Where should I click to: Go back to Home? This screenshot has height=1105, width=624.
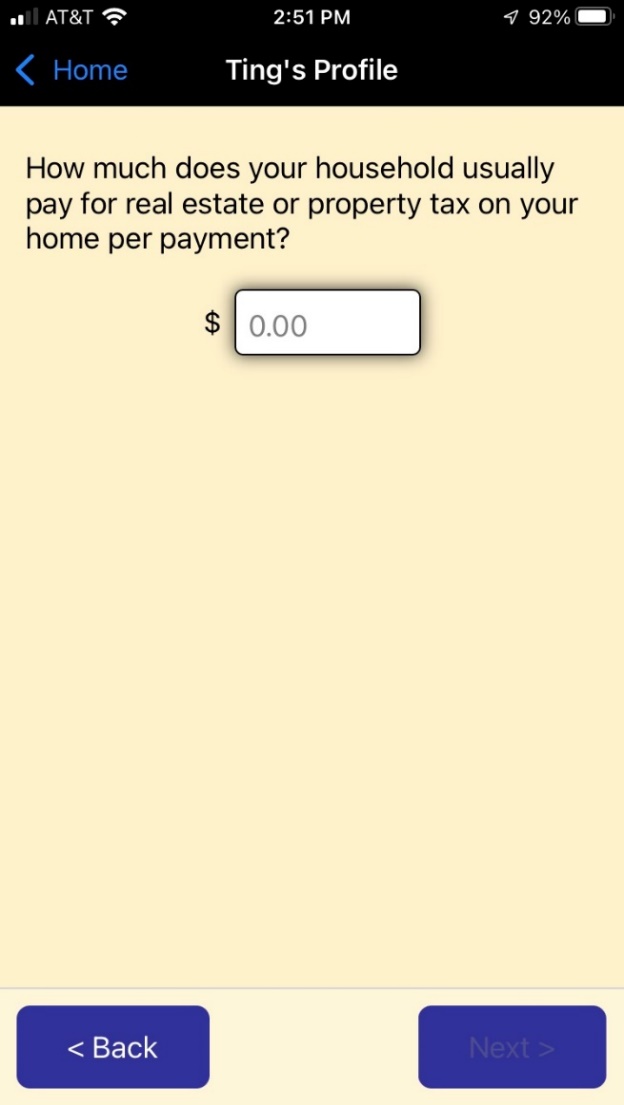pos(72,70)
